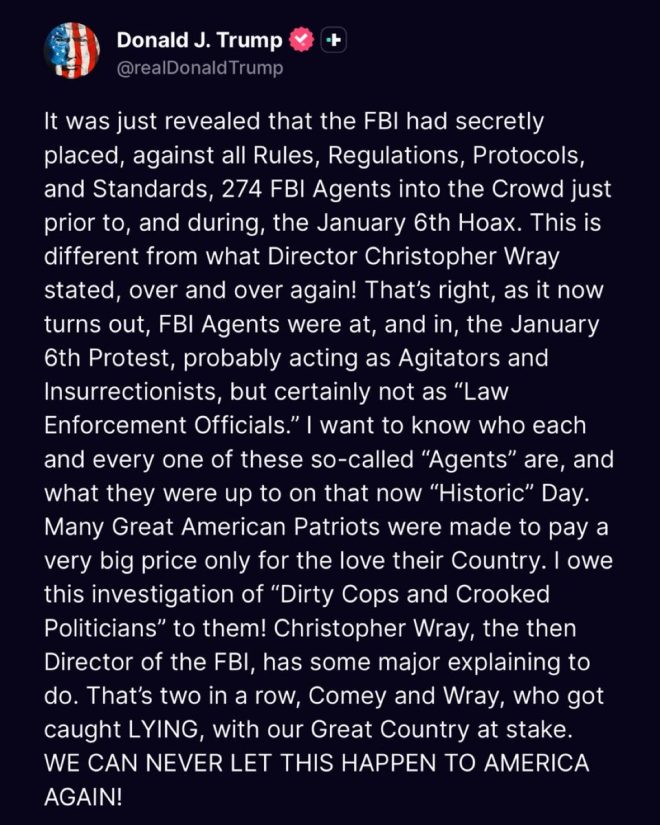The height and width of the screenshot is (825, 660).
Task: Tap the plus follow icon beside name
Action: [x=336, y=40]
